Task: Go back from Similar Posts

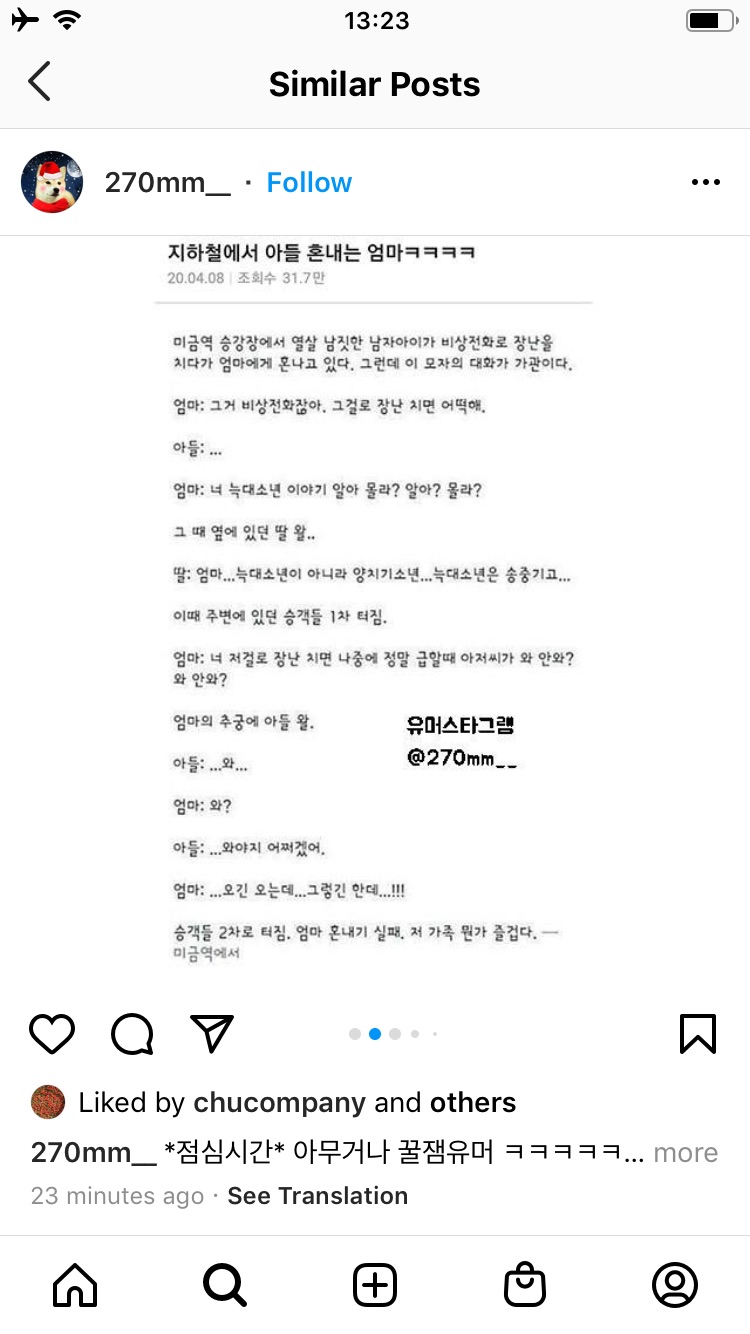Action: click(39, 82)
